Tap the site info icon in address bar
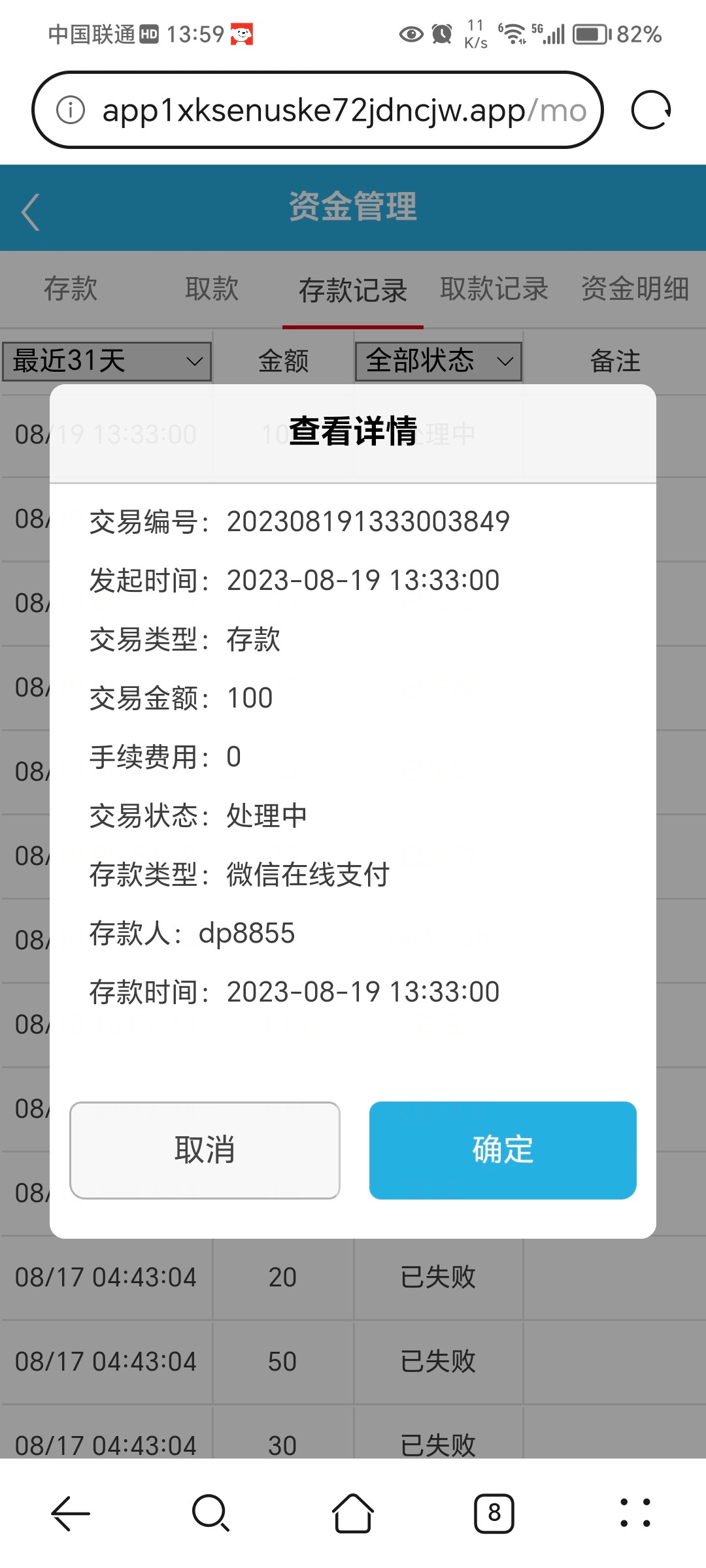 (68, 109)
